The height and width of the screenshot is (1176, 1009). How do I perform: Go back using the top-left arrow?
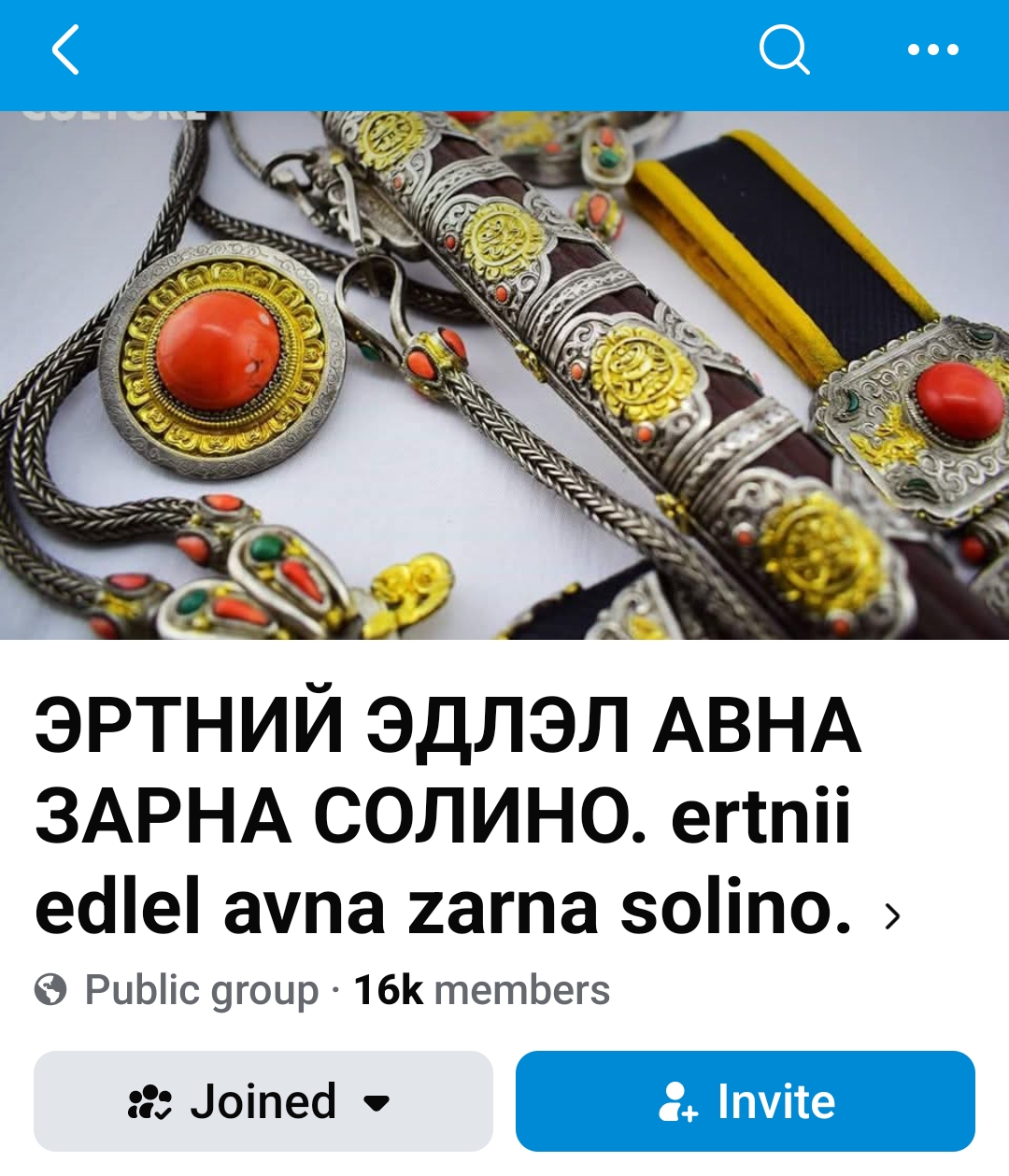pos(65,50)
